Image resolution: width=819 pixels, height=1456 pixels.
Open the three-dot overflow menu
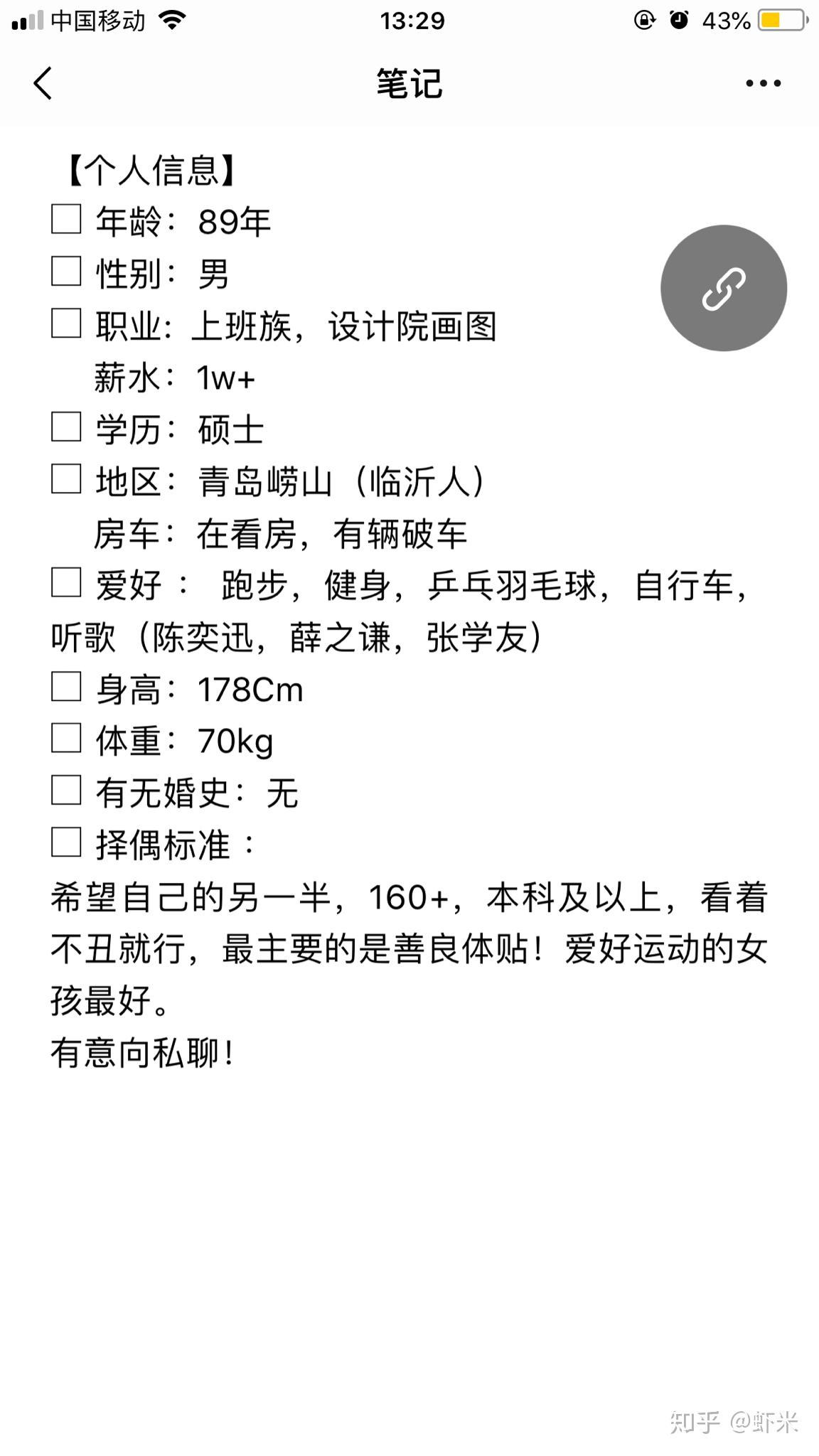(x=763, y=83)
